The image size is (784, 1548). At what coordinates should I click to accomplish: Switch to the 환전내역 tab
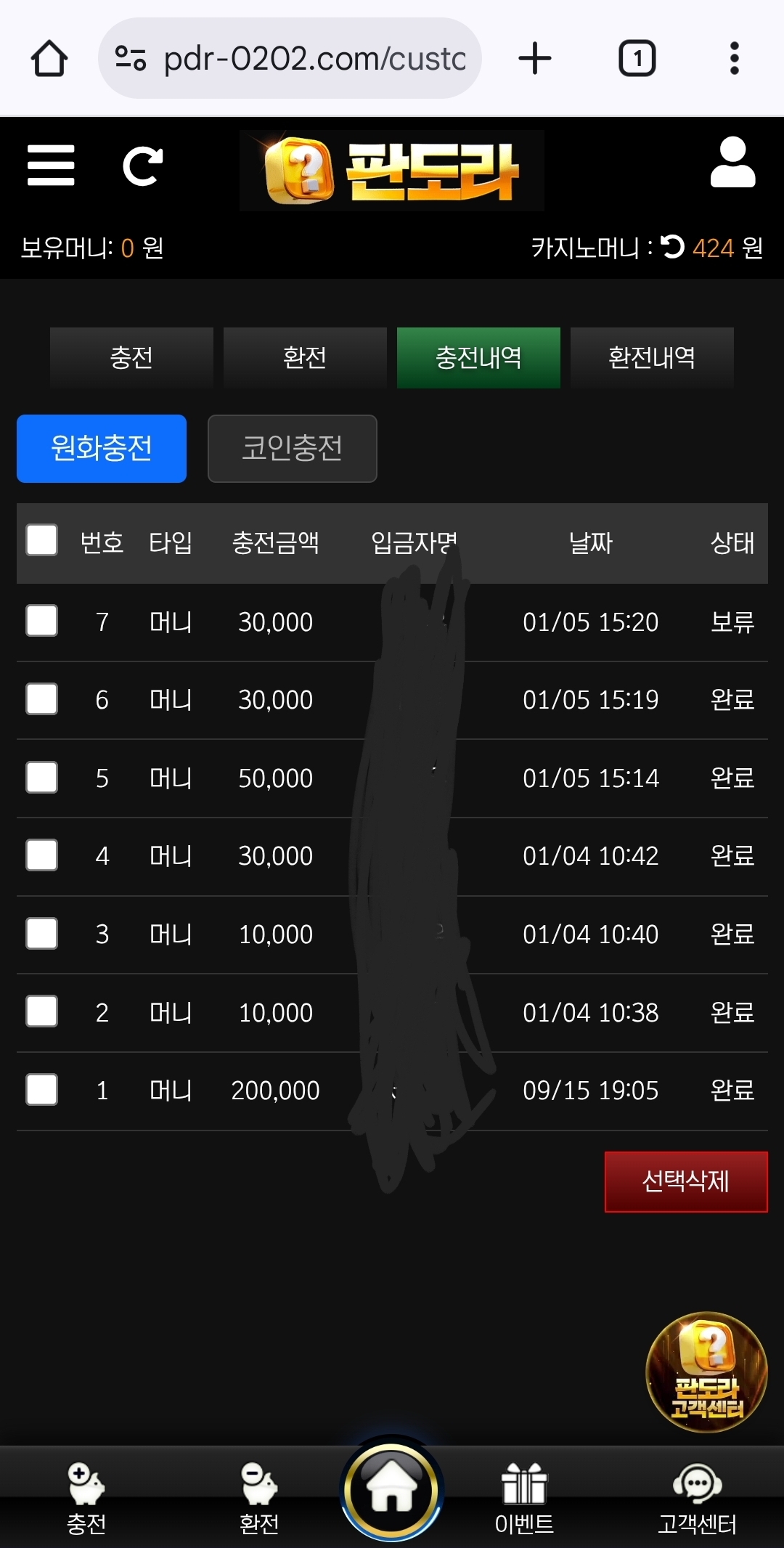(651, 357)
